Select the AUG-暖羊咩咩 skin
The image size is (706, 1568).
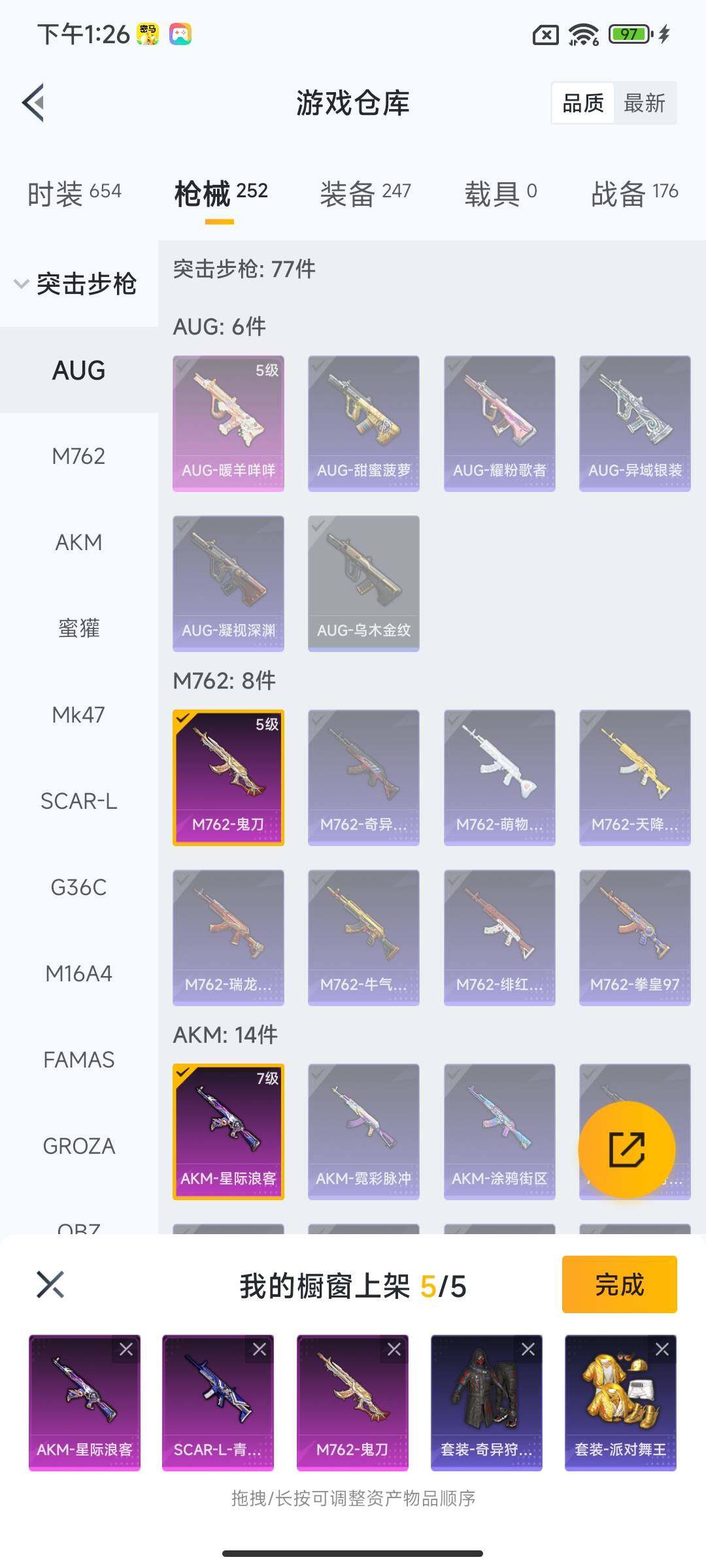coord(228,423)
